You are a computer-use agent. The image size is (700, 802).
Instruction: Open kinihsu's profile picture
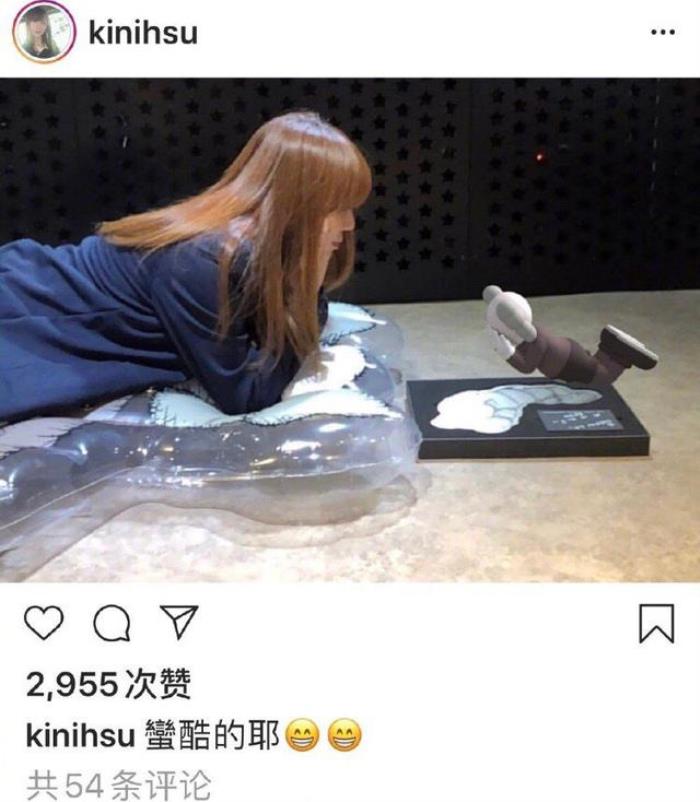click(x=42, y=32)
